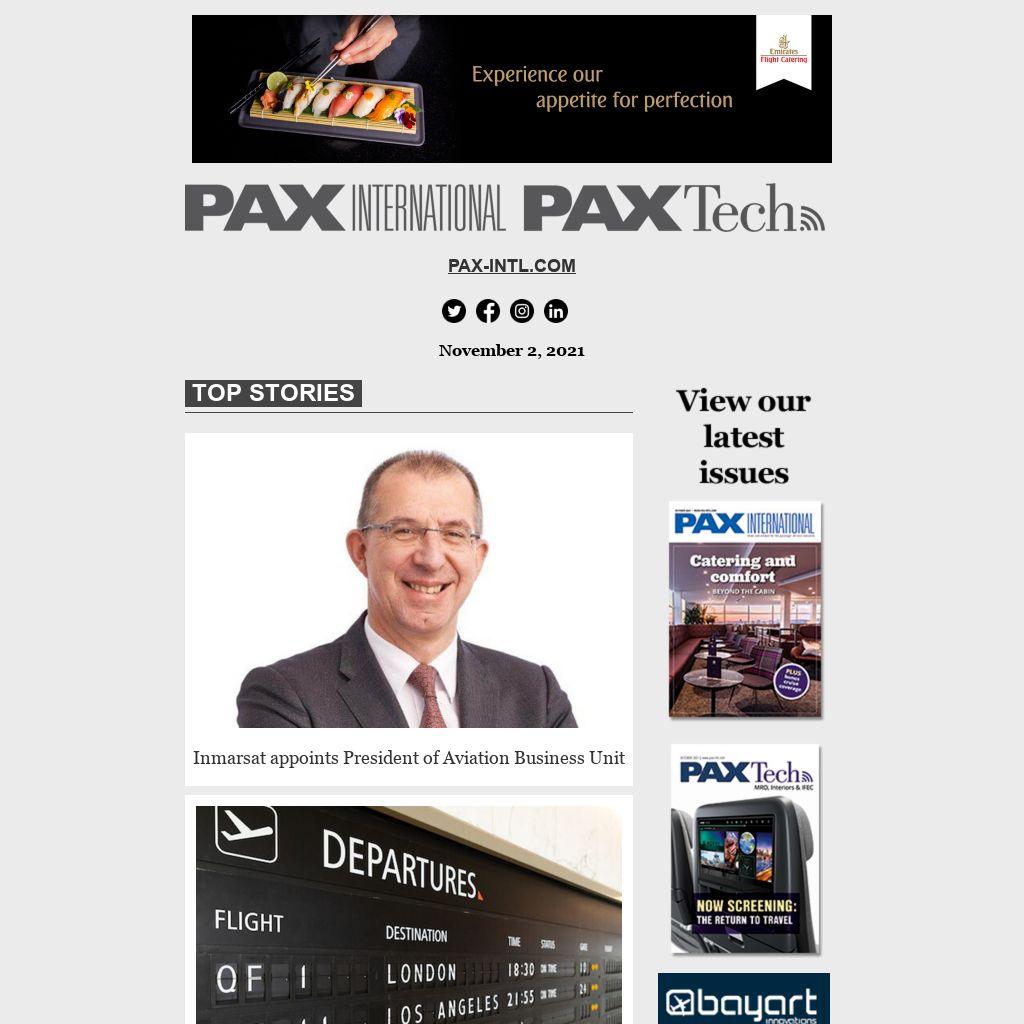Open the PAX-INTL.COM link
The width and height of the screenshot is (1024, 1024).
[511, 266]
